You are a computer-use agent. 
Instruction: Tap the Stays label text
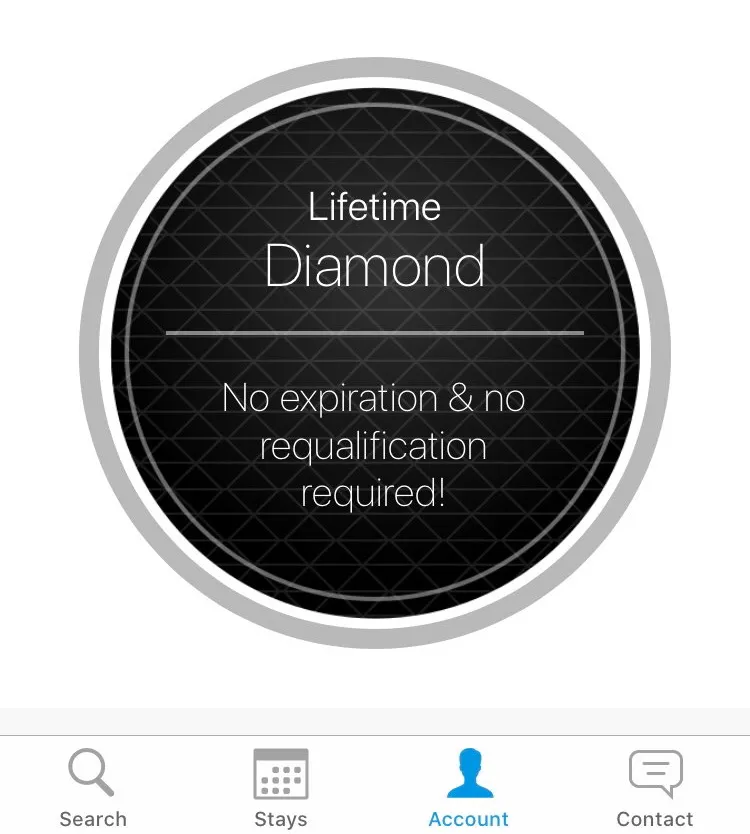[281, 818]
